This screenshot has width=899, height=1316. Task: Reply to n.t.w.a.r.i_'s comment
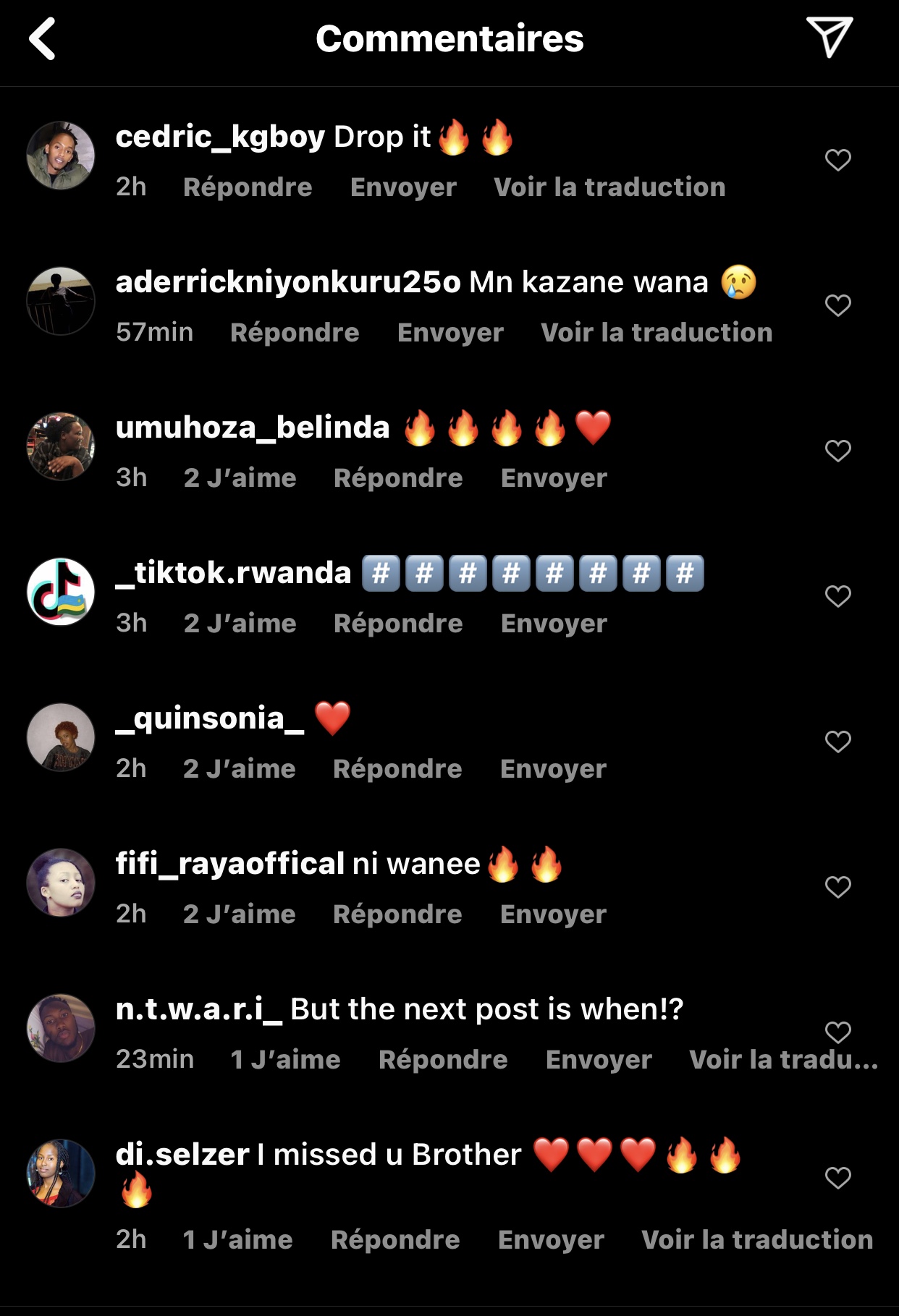[x=443, y=1060]
